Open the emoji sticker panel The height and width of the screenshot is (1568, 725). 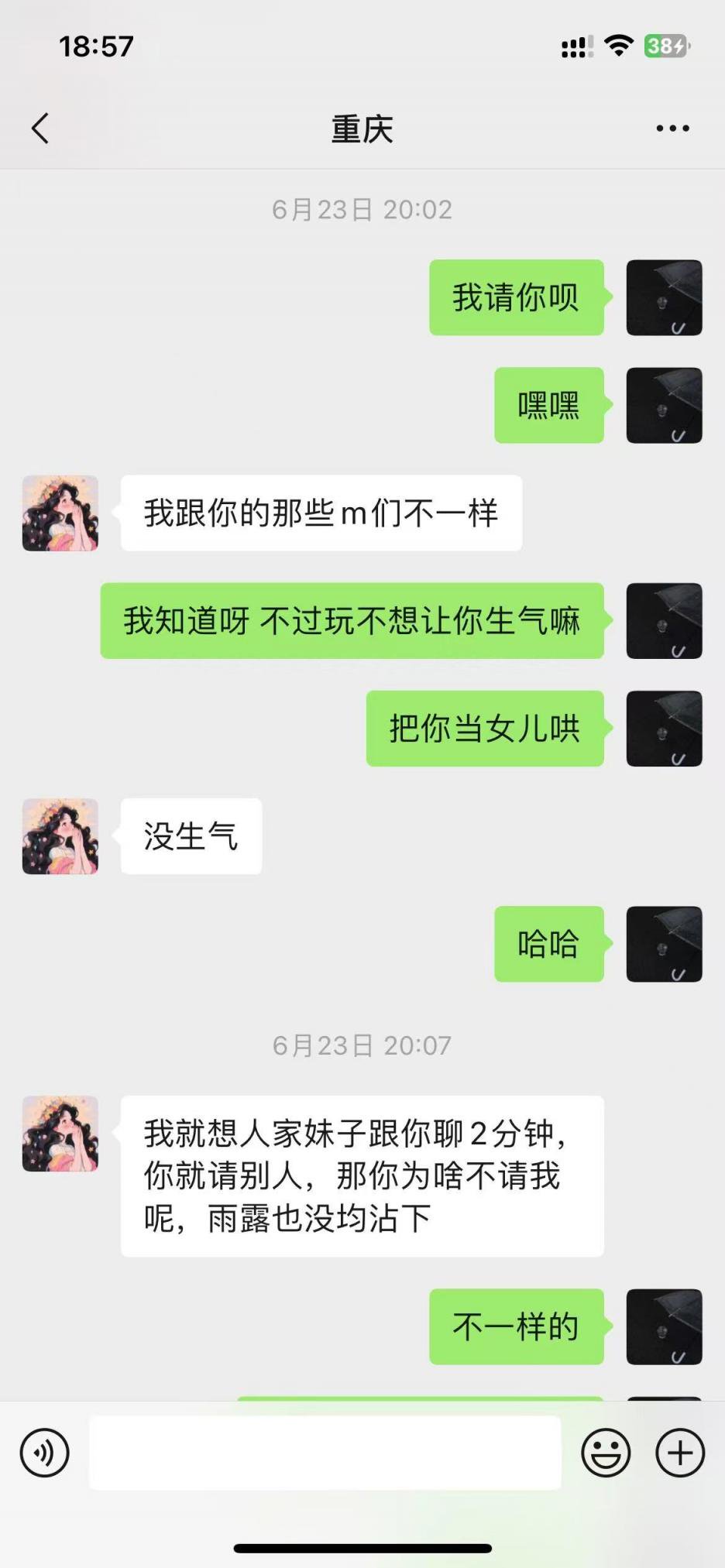606,1453
